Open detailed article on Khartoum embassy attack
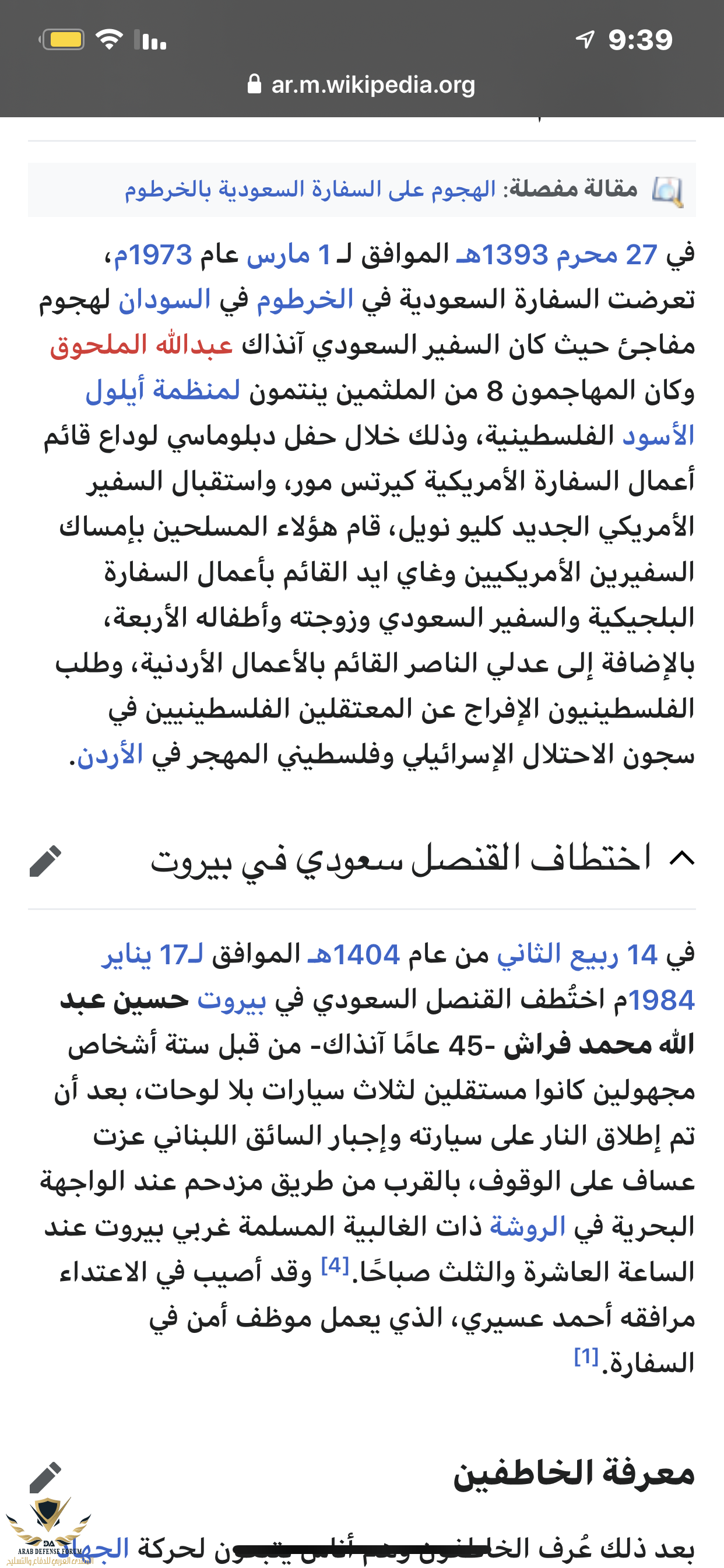 (x=310, y=190)
